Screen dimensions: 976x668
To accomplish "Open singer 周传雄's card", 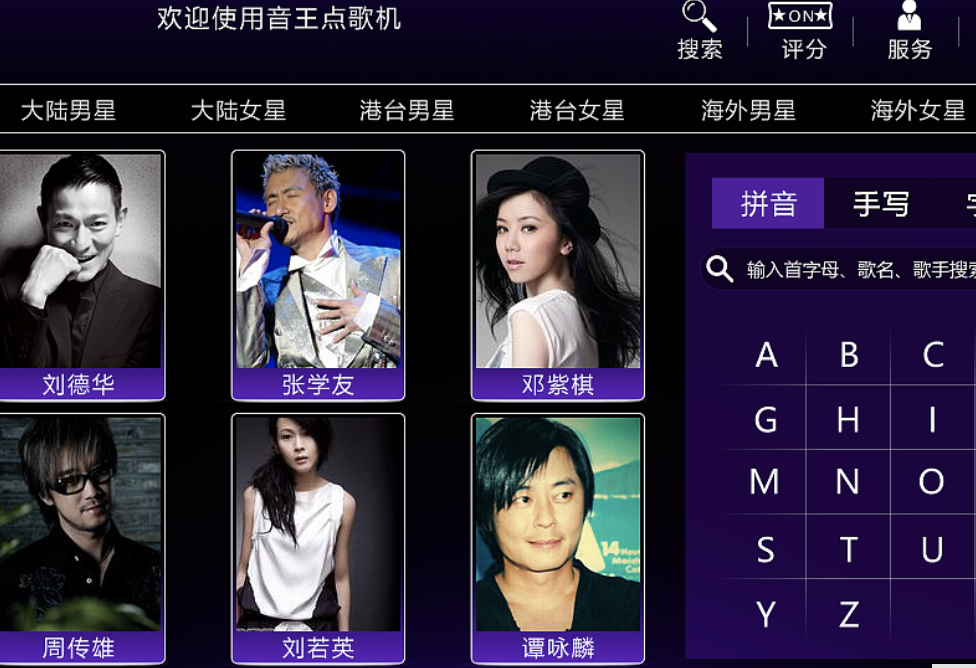I will 80,538.
